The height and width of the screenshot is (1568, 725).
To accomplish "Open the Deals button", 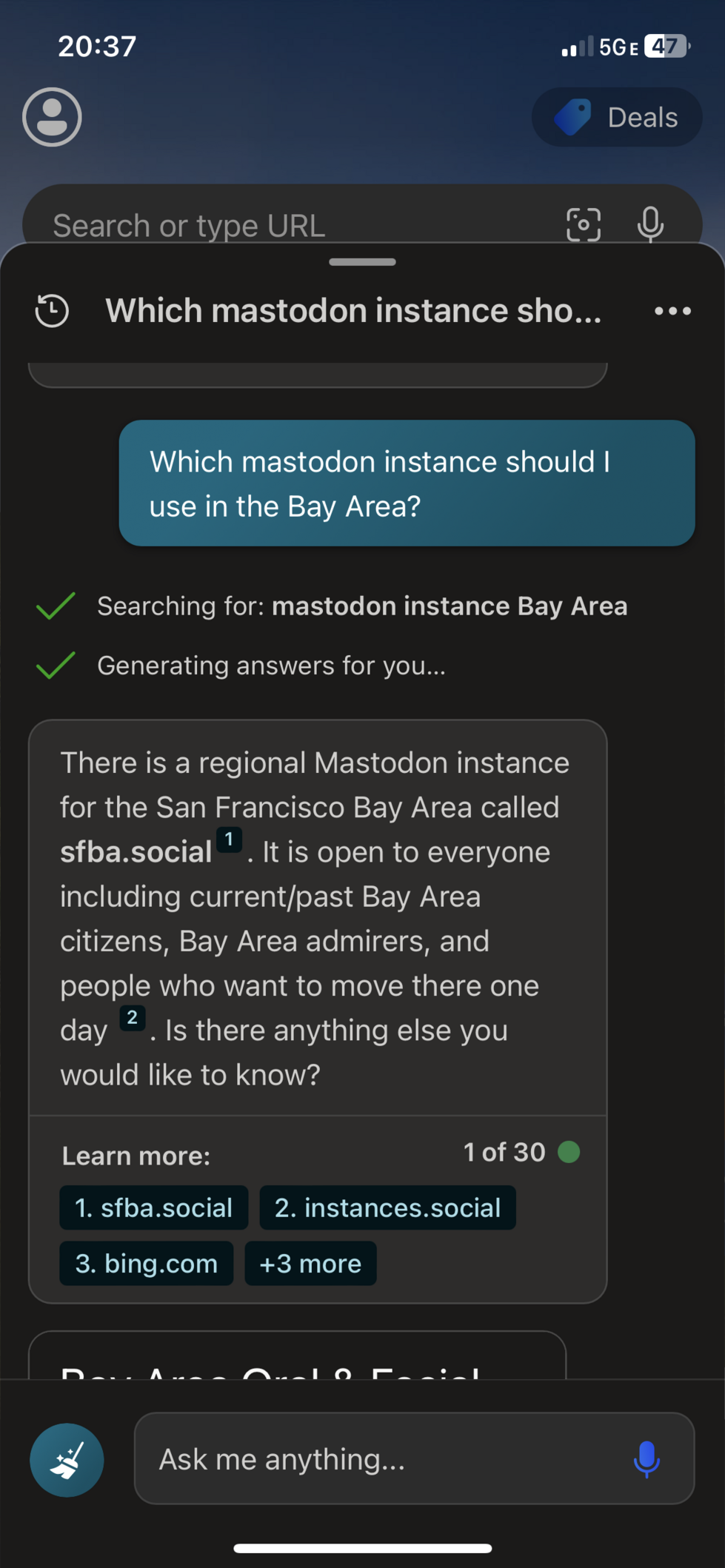I will pos(616,117).
